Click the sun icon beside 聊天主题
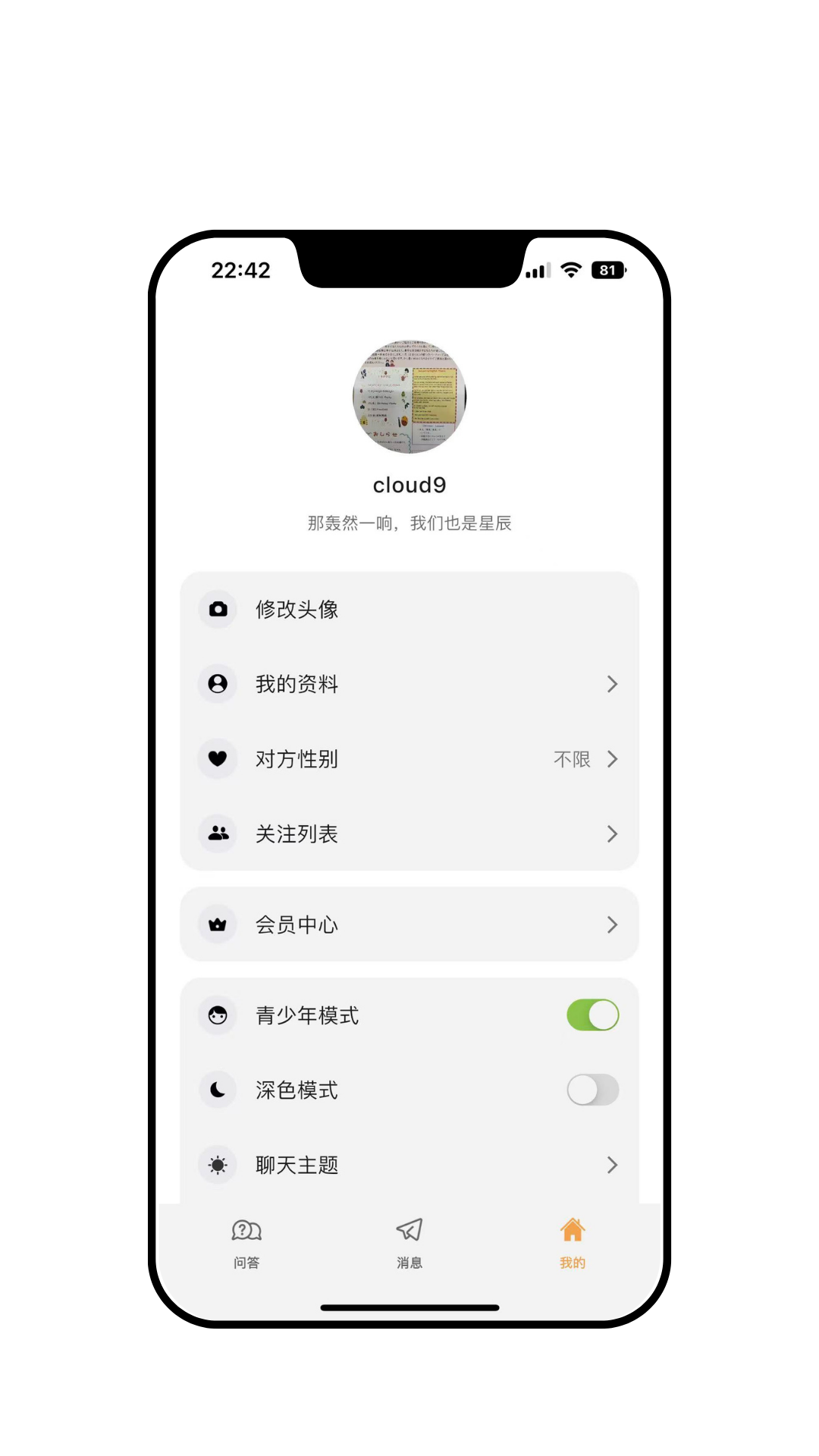Viewport: 819px width, 1456px height. (218, 1165)
